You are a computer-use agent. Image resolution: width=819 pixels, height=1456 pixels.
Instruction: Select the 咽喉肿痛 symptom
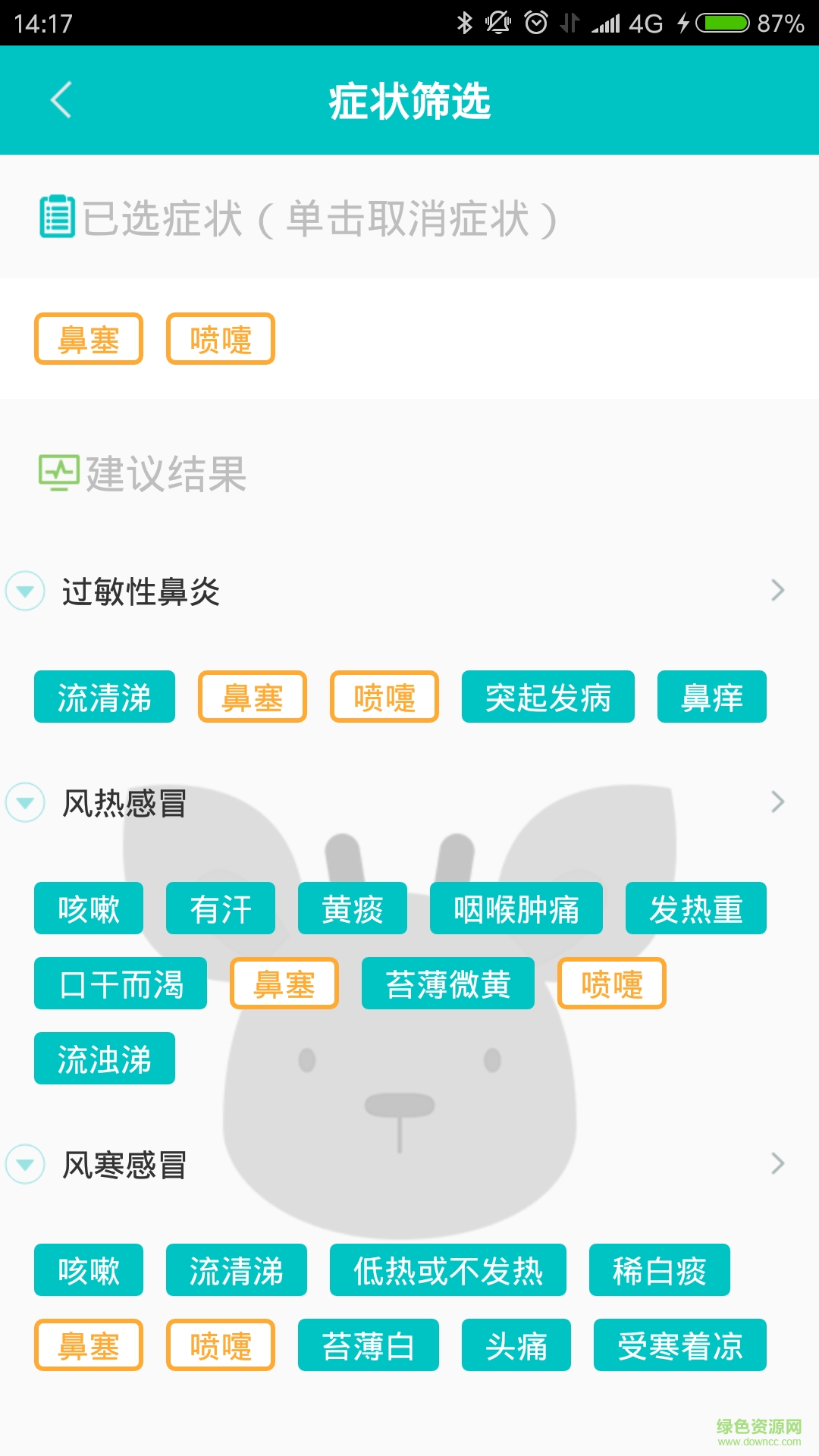pos(516,908)
